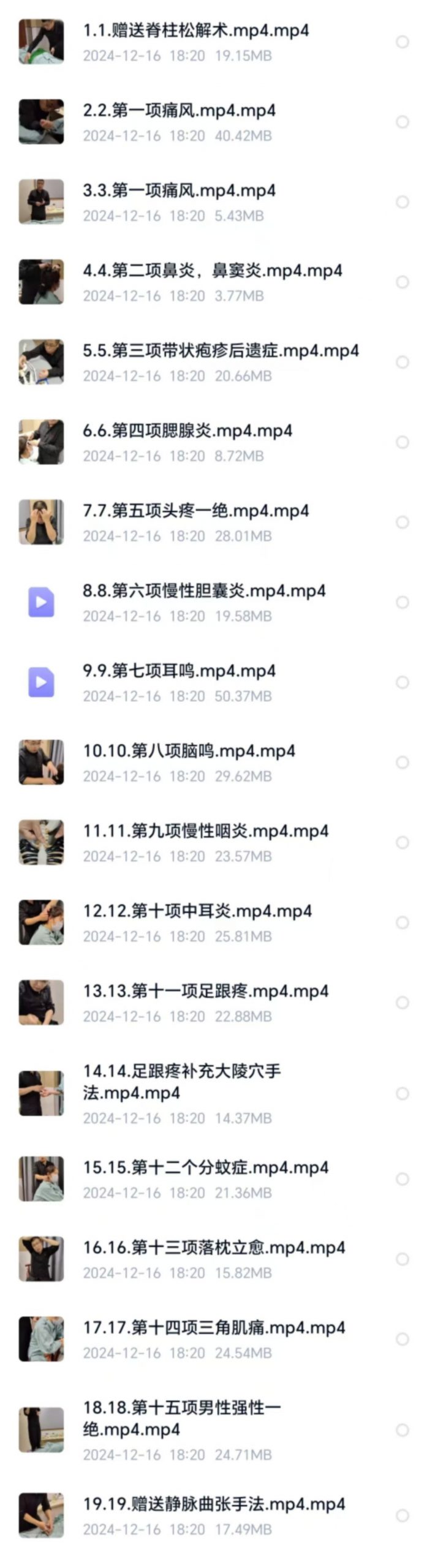Open the 5.5.第三项带状疱疹后遗症 video
This screenshot has width=435, height=1568.
tap(221, 351)
